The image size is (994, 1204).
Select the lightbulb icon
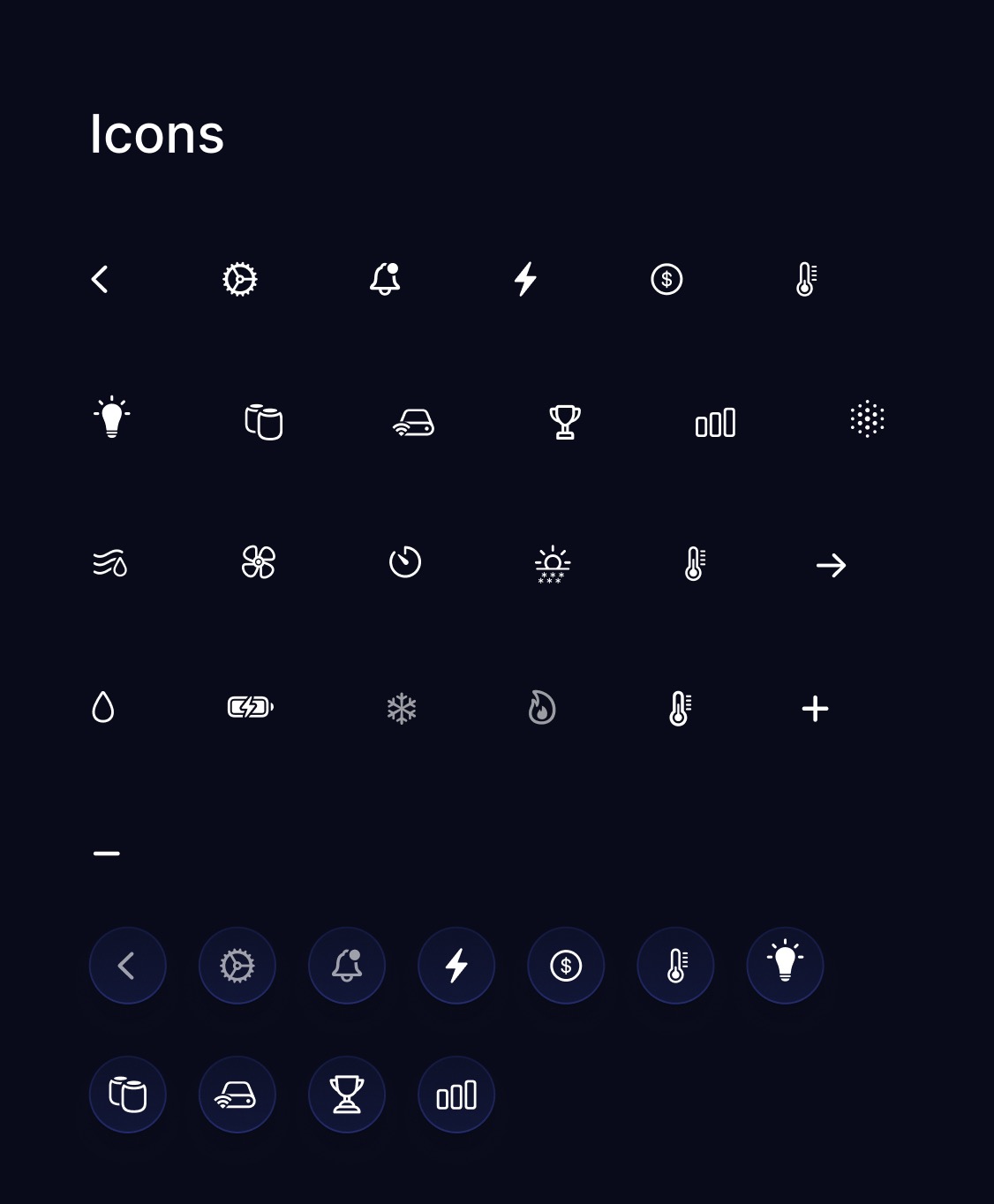(112, 420)
